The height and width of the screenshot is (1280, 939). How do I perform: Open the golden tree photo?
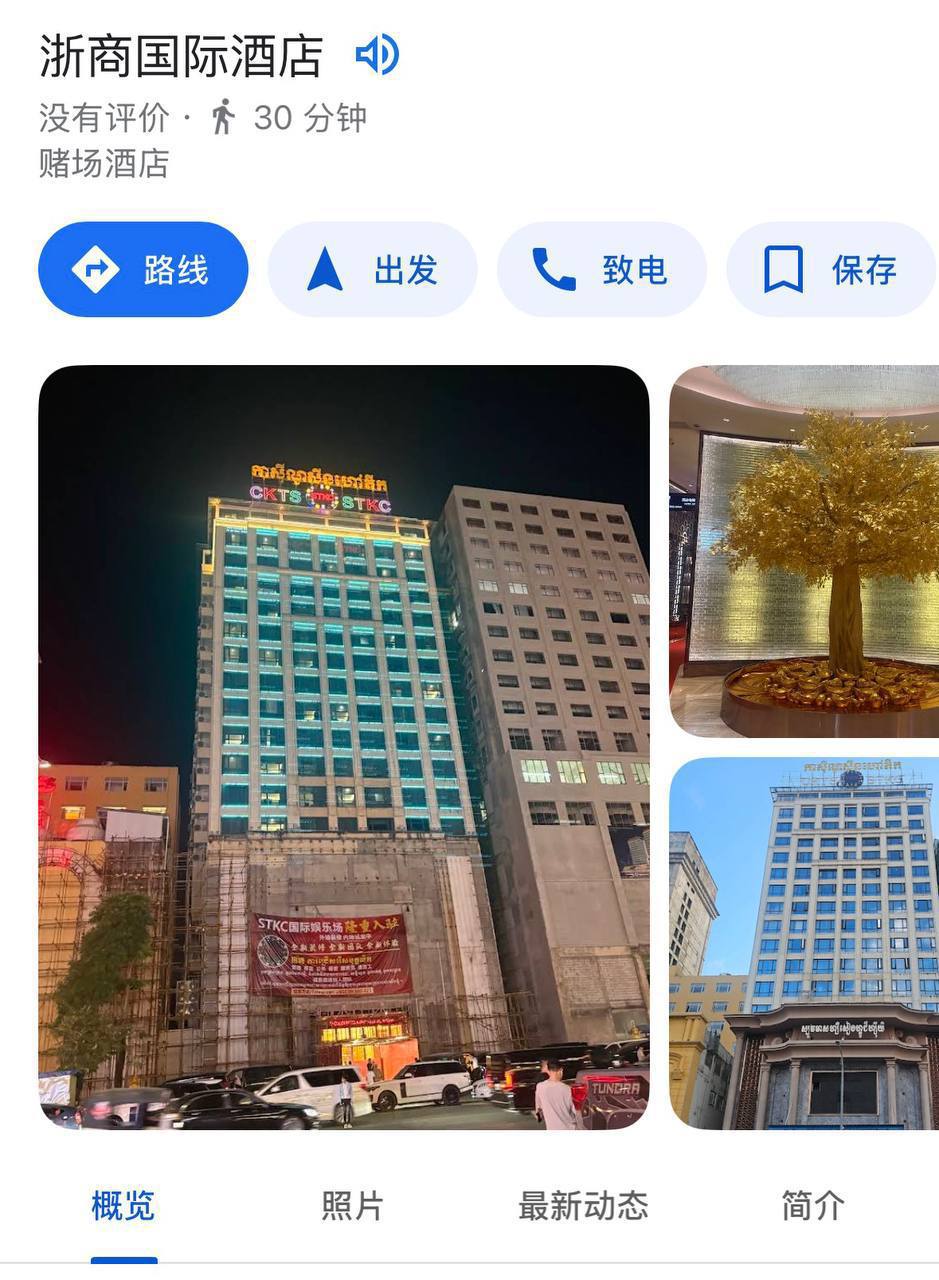(804, 551)
